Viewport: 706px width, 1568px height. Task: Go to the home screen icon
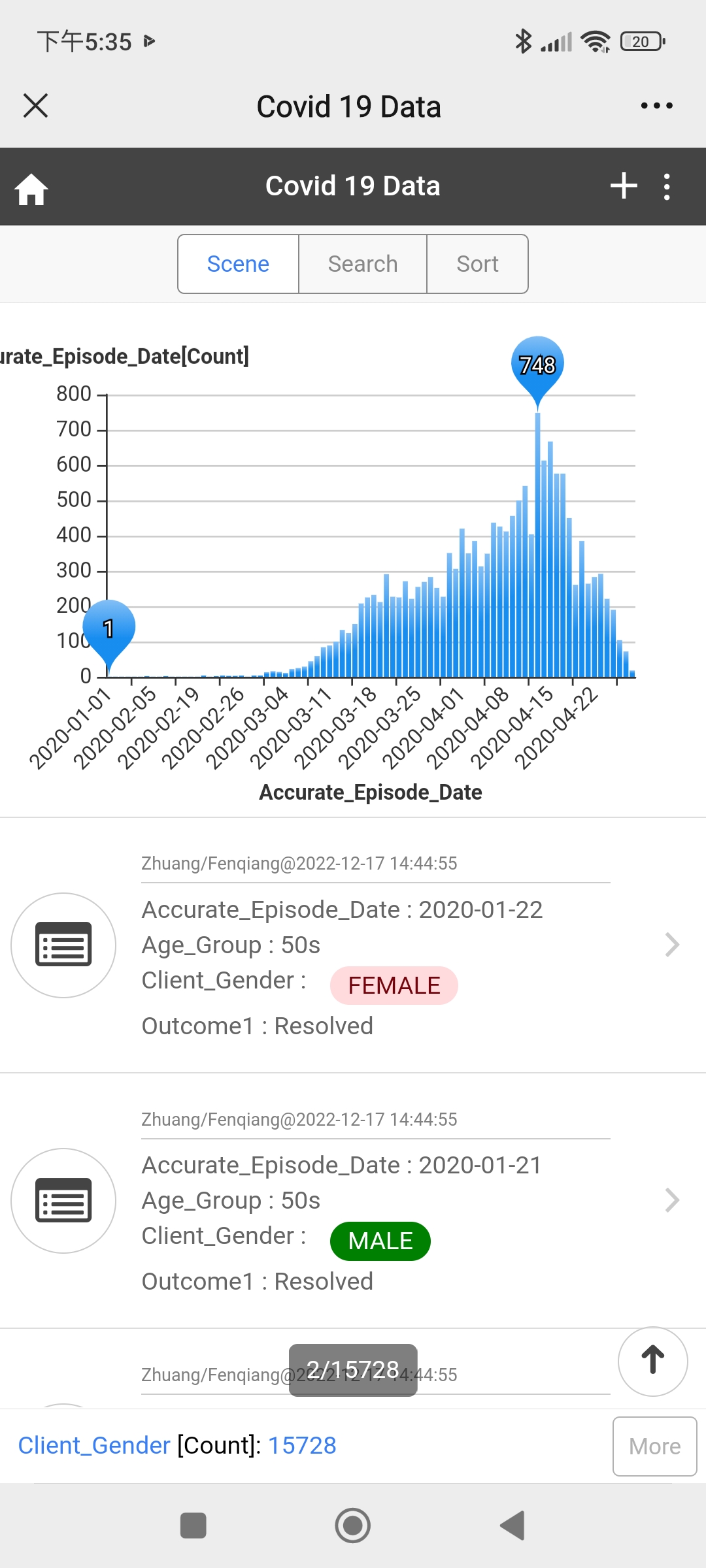[x=31, y=189]
